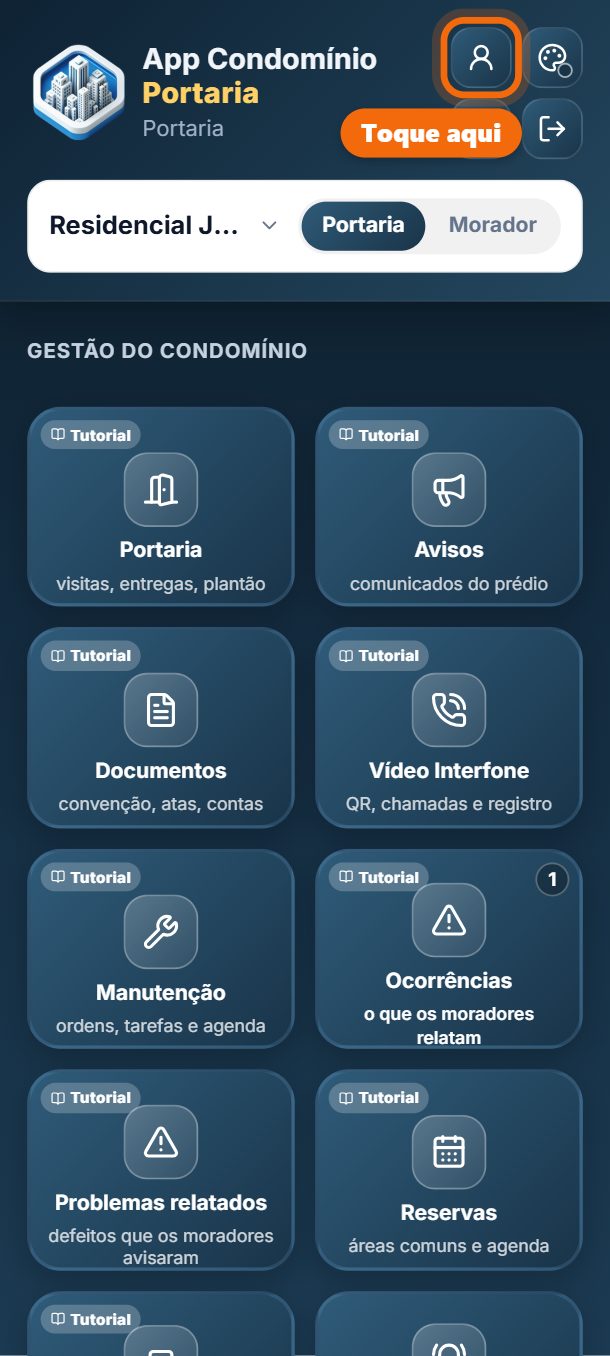Open the Documentos card
The image size is (610, 1356).
click(161, 728)
